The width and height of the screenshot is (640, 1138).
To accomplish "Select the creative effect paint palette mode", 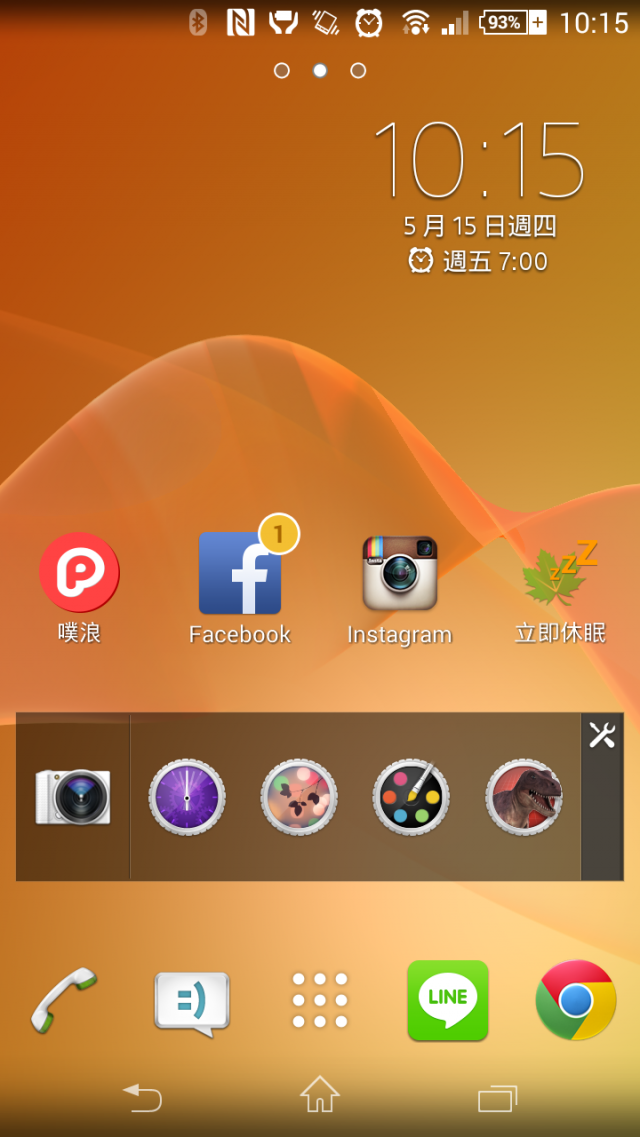I will coord(411,796).
